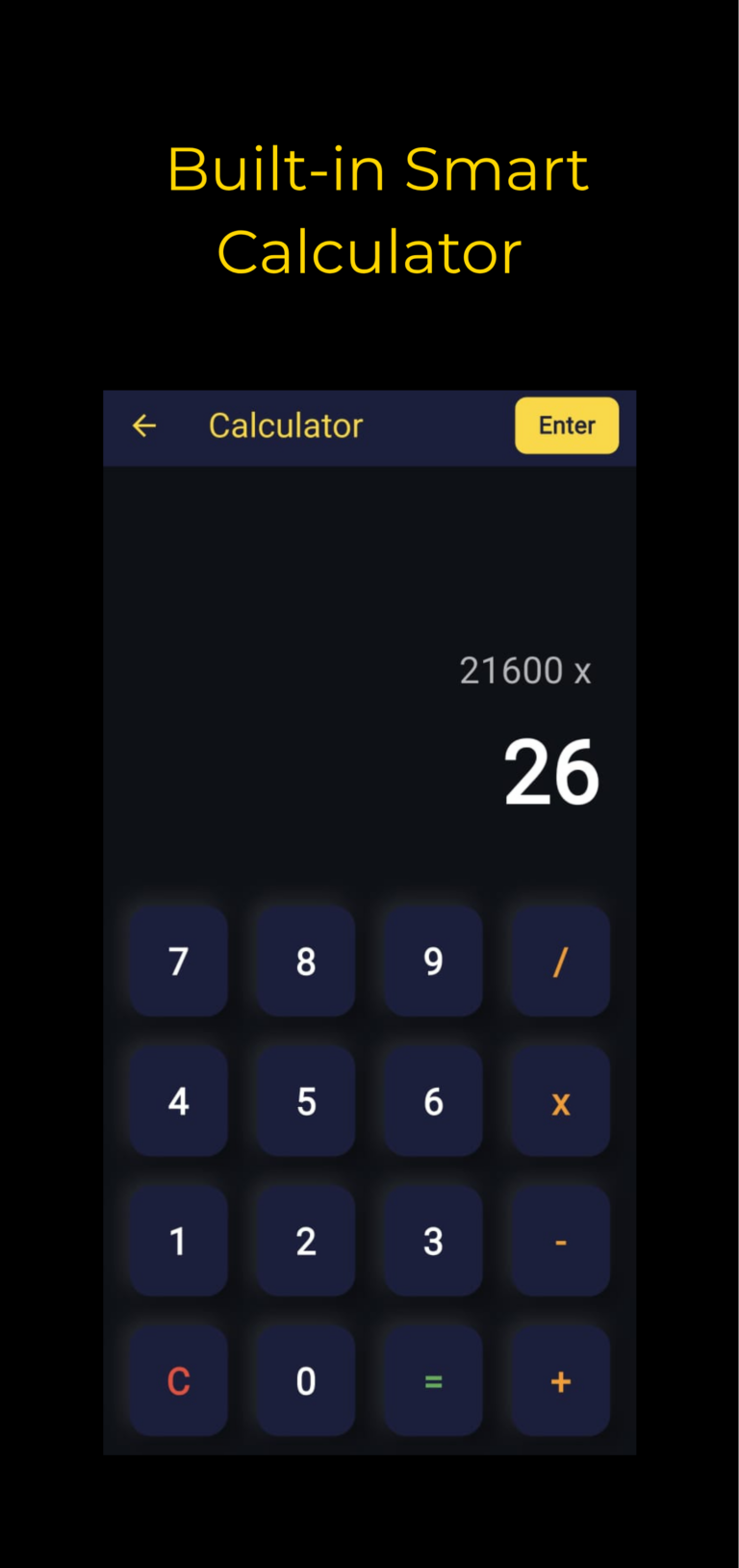Click the expression 21600 x in the display
Screen dimensions: 739x1568
(x=524, y=670)
